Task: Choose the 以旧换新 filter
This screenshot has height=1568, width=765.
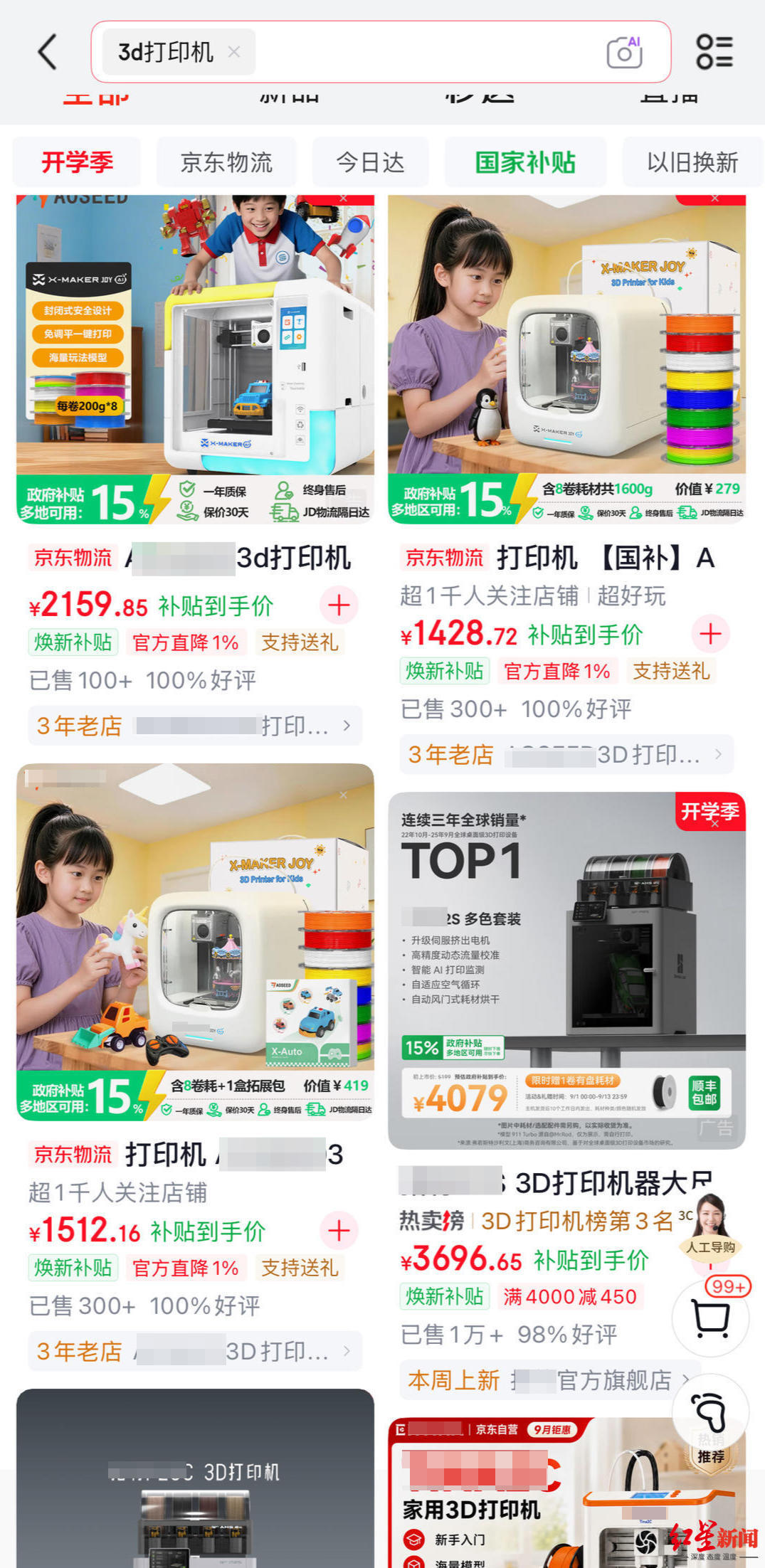Action: pos(692,162)
